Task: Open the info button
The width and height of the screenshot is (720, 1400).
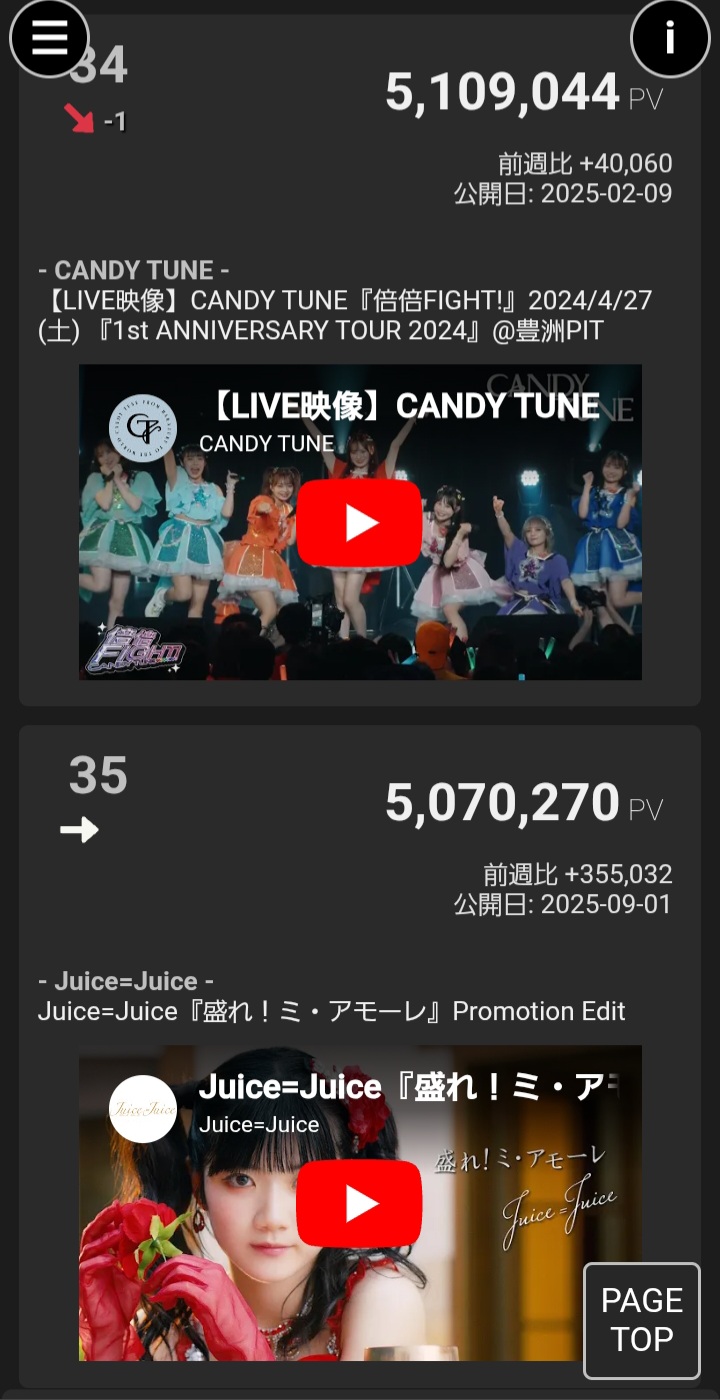Action: click(669, 38)
